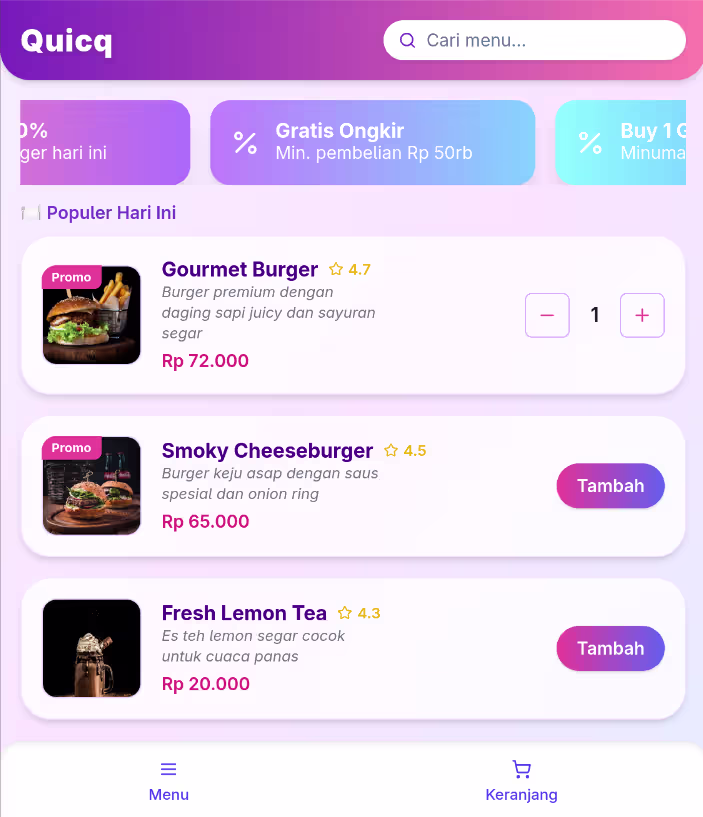Open the Gratis Ongkir promo banner
This screenshot has width=703, height=817.
tap(372, 142)
